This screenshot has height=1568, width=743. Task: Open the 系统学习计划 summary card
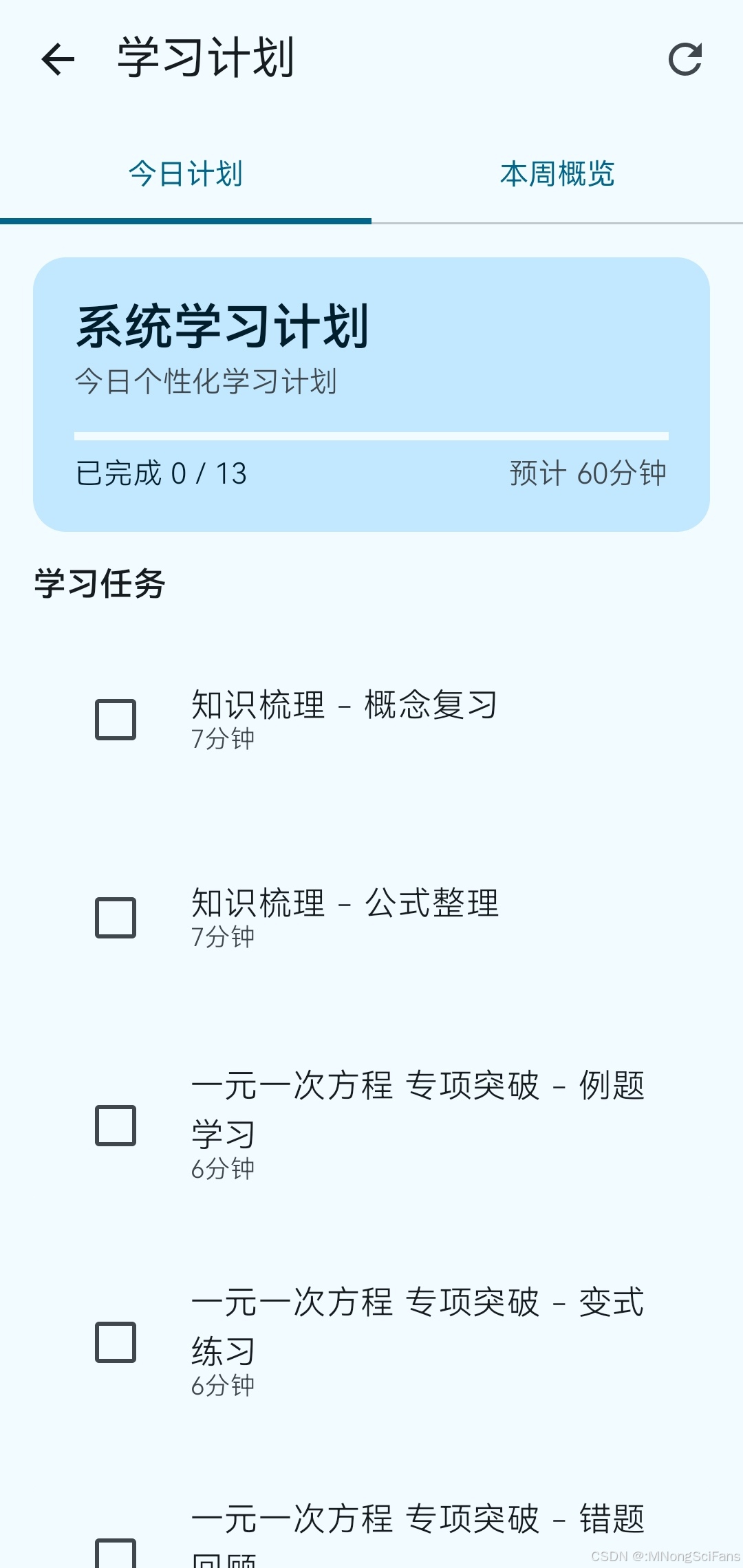point(371,392)
